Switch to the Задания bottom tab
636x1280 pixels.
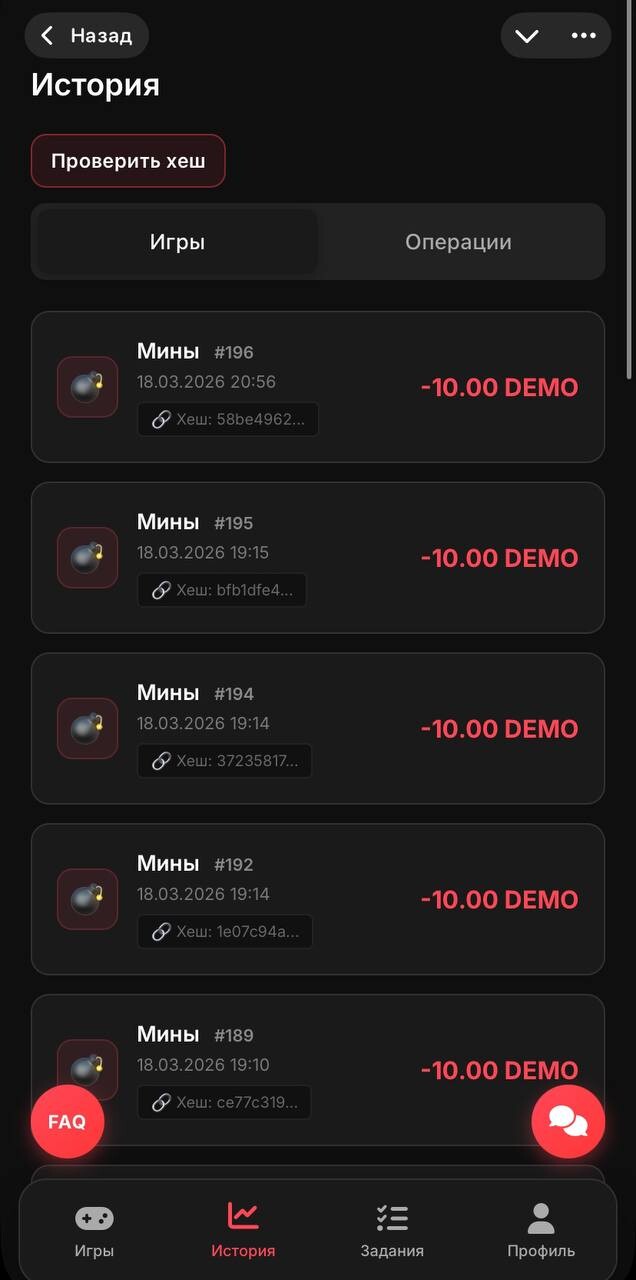(392, 1230)
